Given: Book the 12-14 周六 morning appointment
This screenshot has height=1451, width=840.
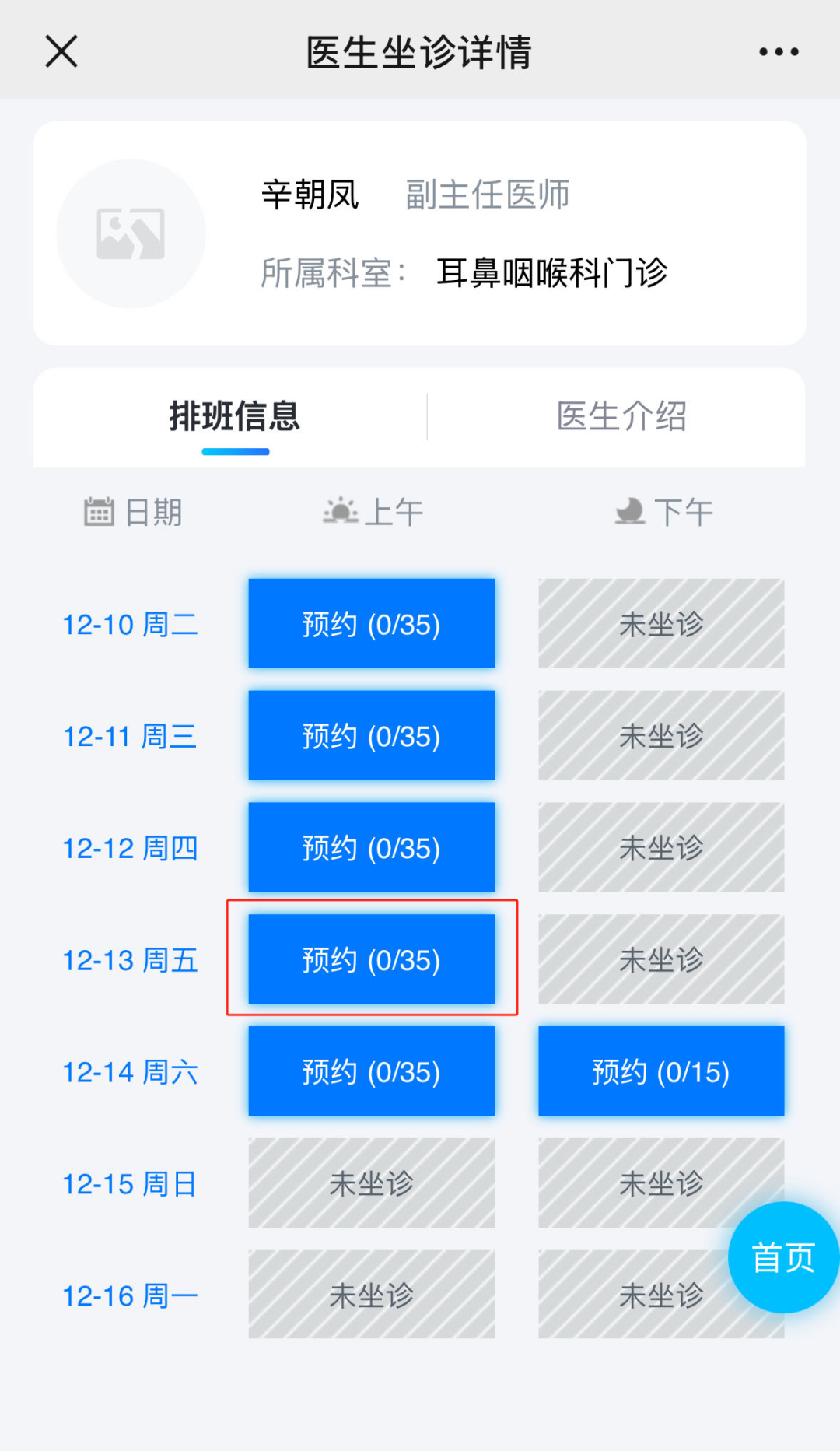Looking at the screenshot, I should tap(371, 1071).
